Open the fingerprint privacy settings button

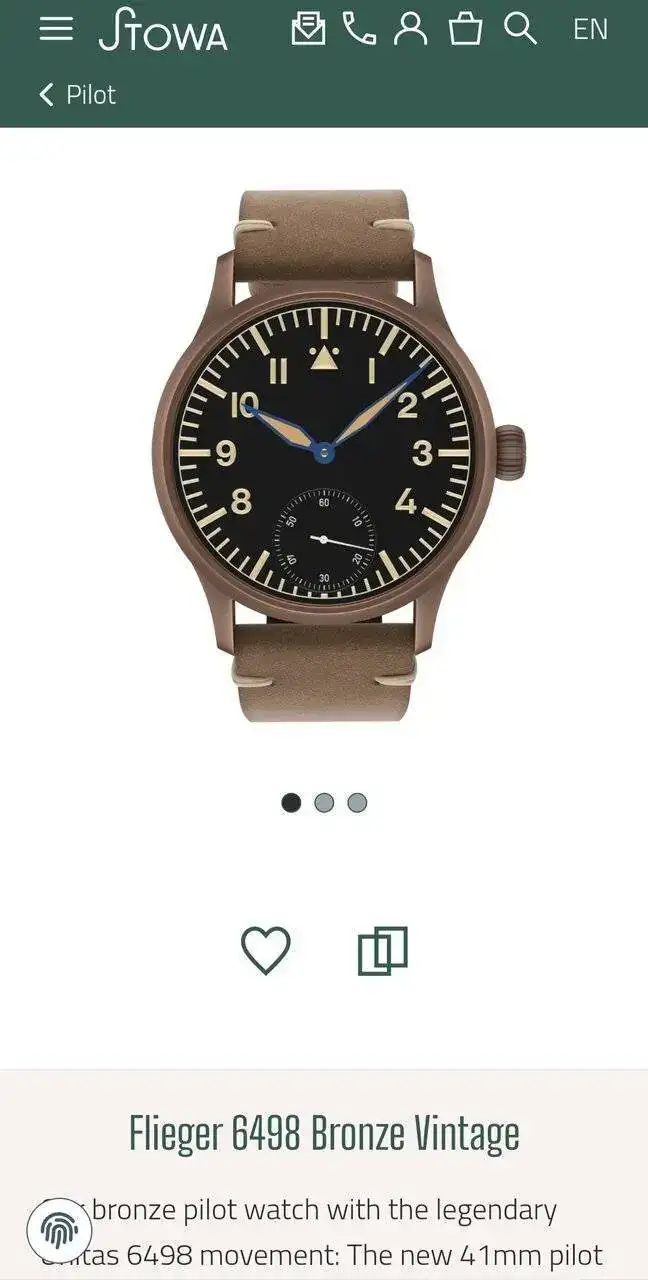(x=60, y=1230)
